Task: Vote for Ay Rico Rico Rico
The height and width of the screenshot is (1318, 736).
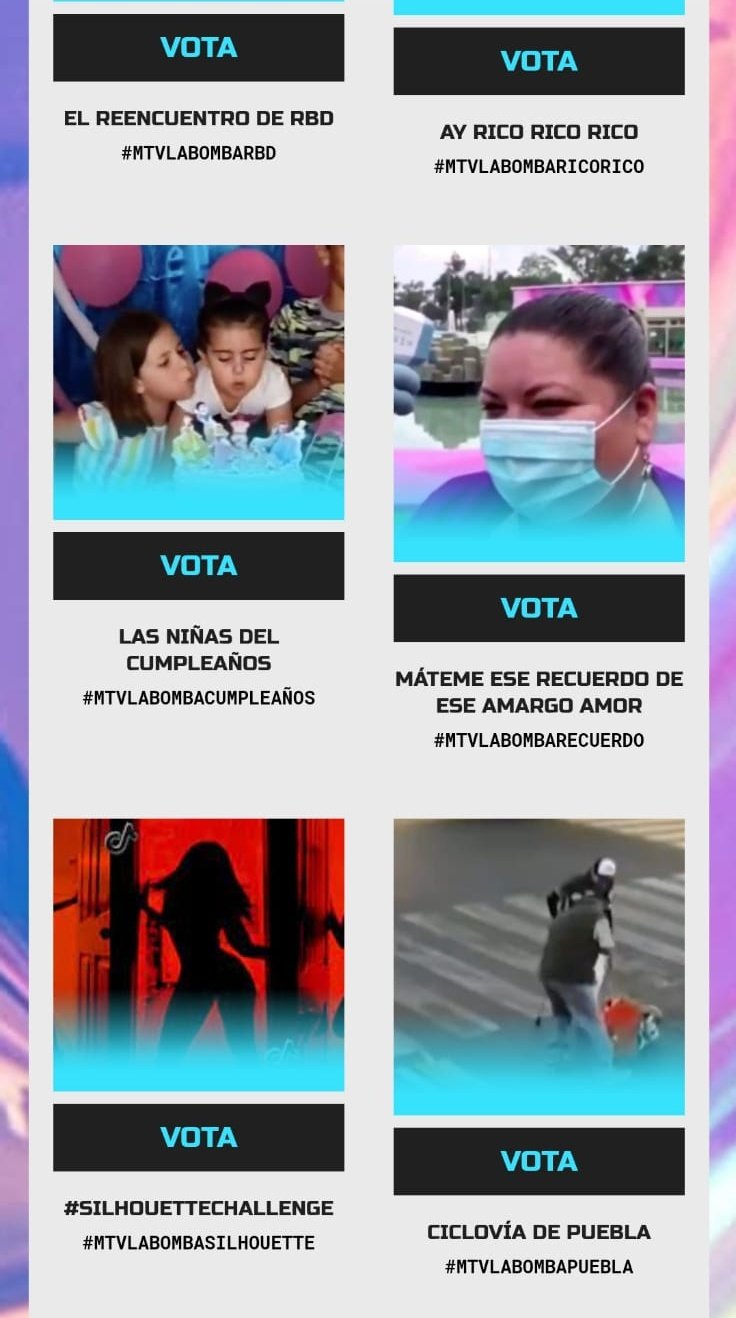Action: click(x=539, y=61)
